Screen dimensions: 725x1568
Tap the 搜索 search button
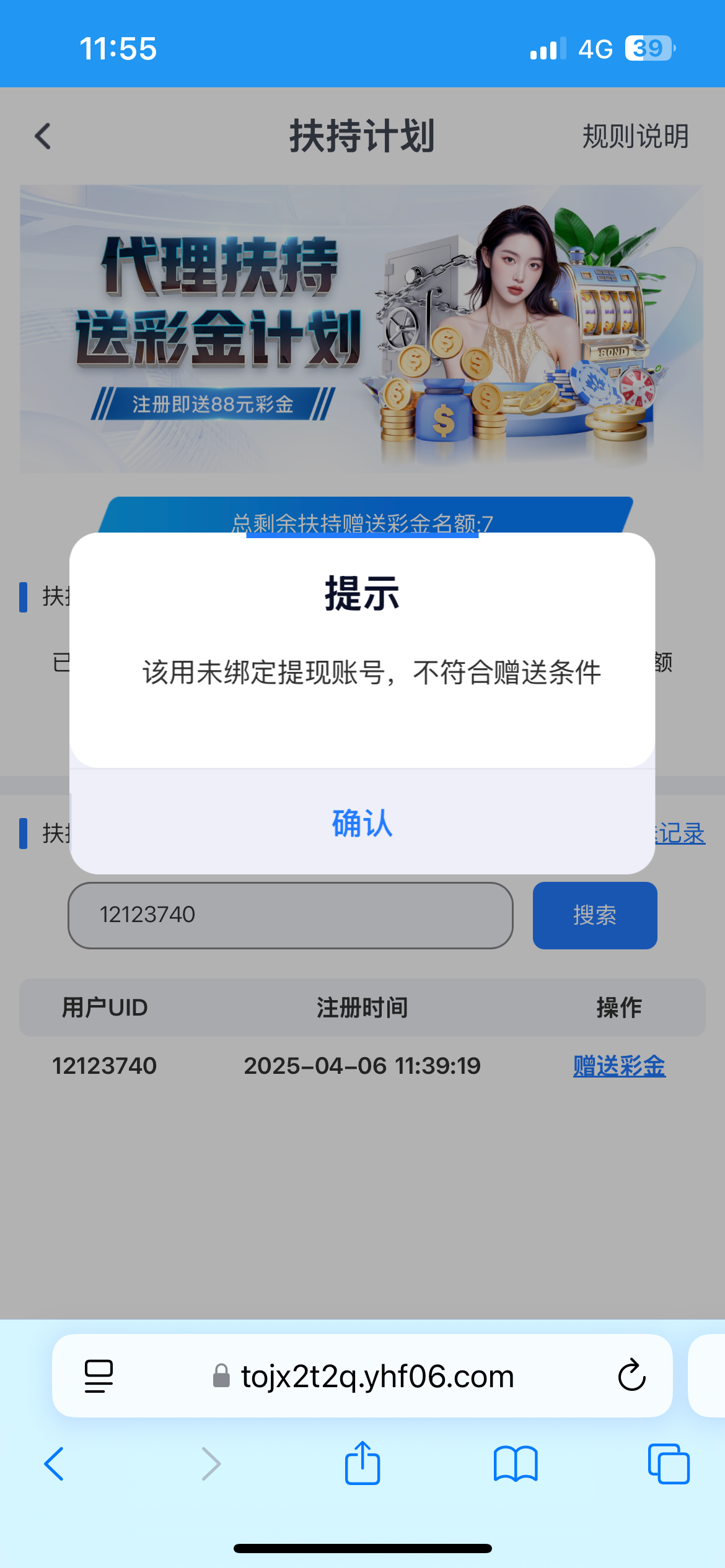pyautogui.click(x=594, y=915)
